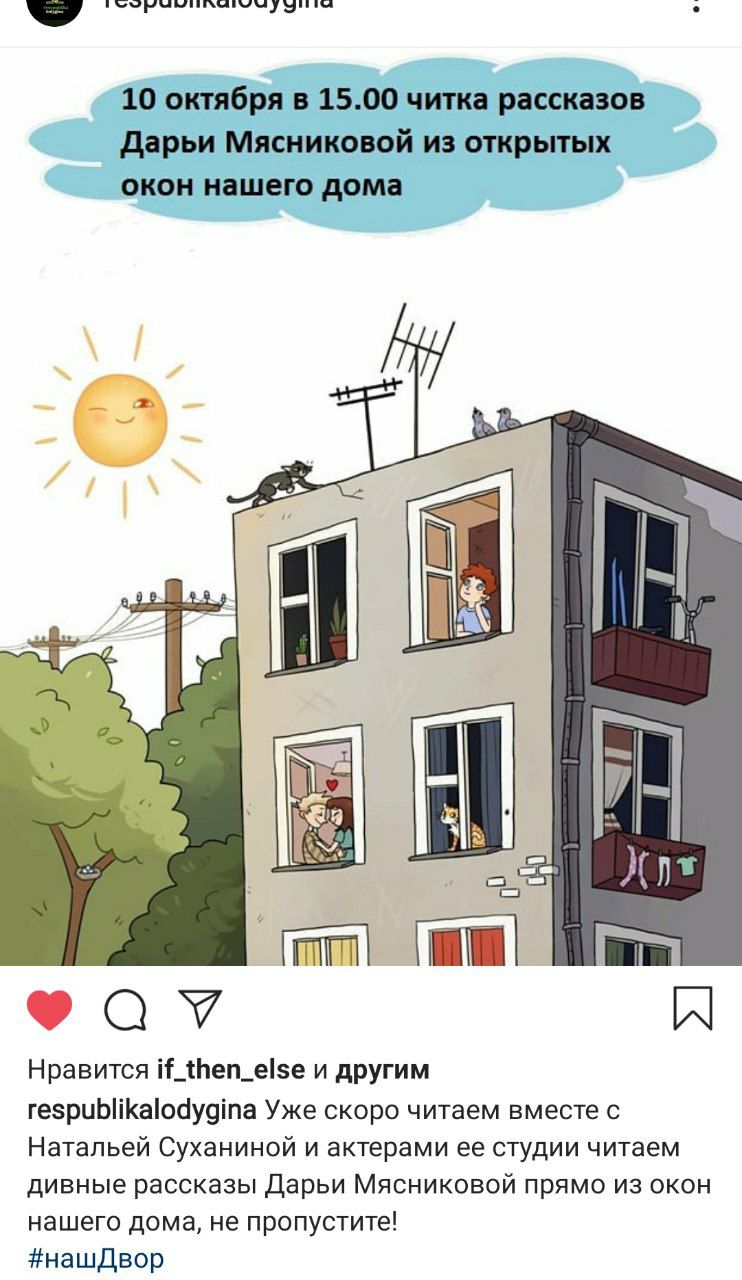742x1280 pixels.
Task: Open comments on this post
Action: pyautogui.click(x=125, y=1010)
